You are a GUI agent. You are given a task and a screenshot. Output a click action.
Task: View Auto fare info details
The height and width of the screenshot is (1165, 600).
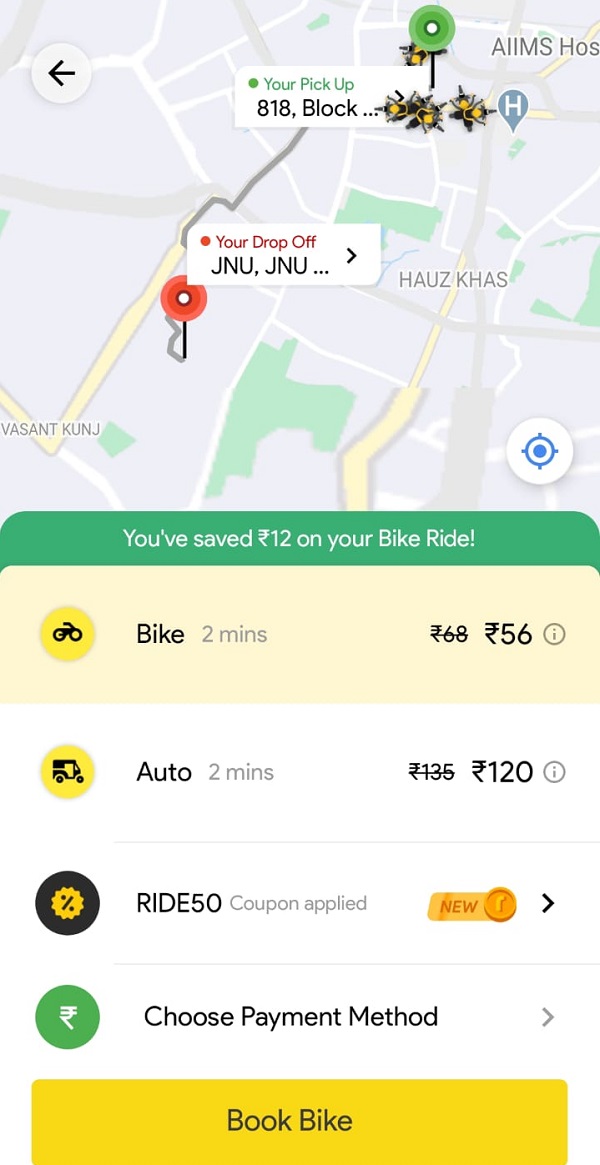click(x=554, y=772)
